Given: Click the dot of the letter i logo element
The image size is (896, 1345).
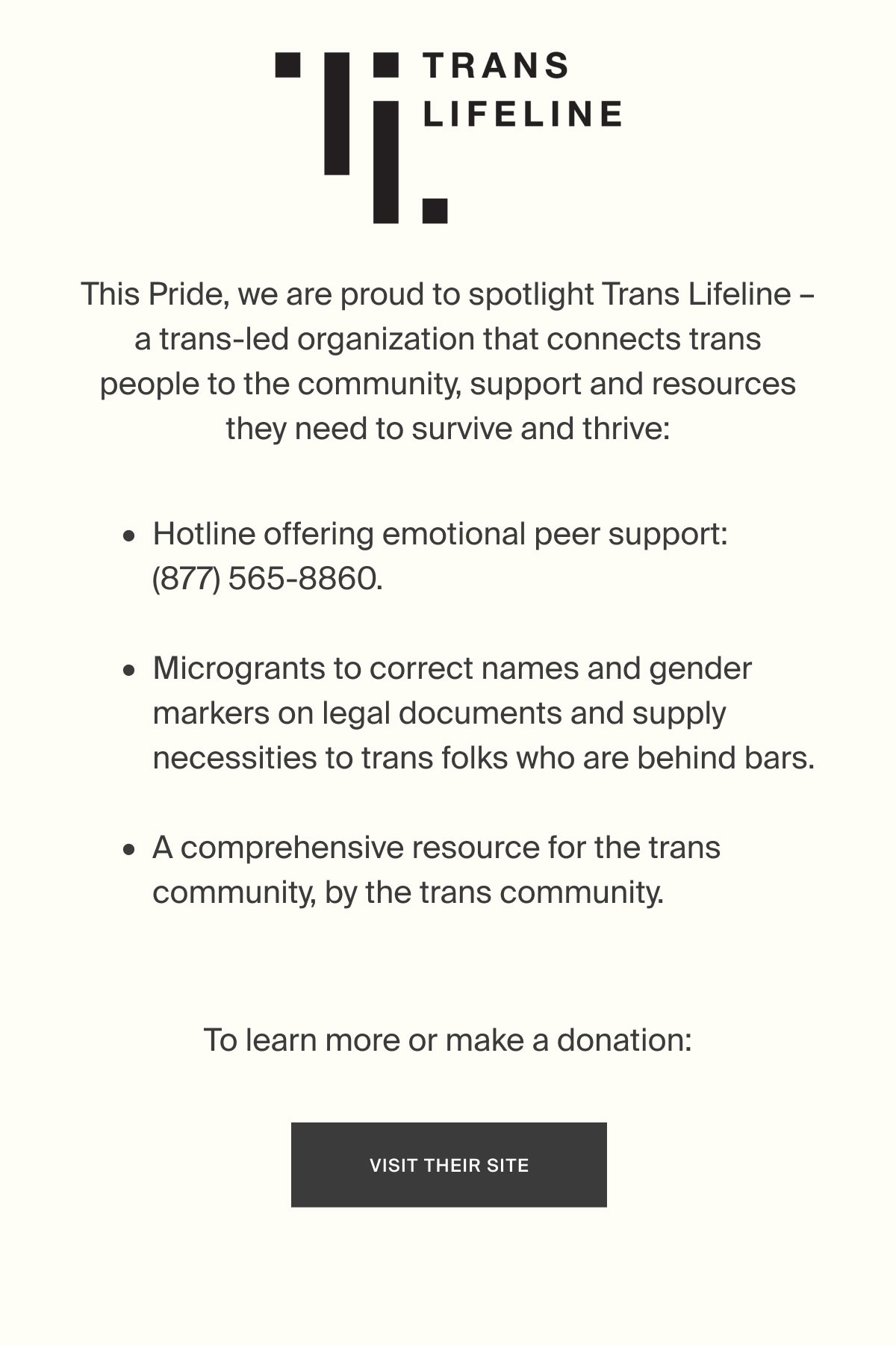Looking at the screenshot, I should click(x=387, y=65).
